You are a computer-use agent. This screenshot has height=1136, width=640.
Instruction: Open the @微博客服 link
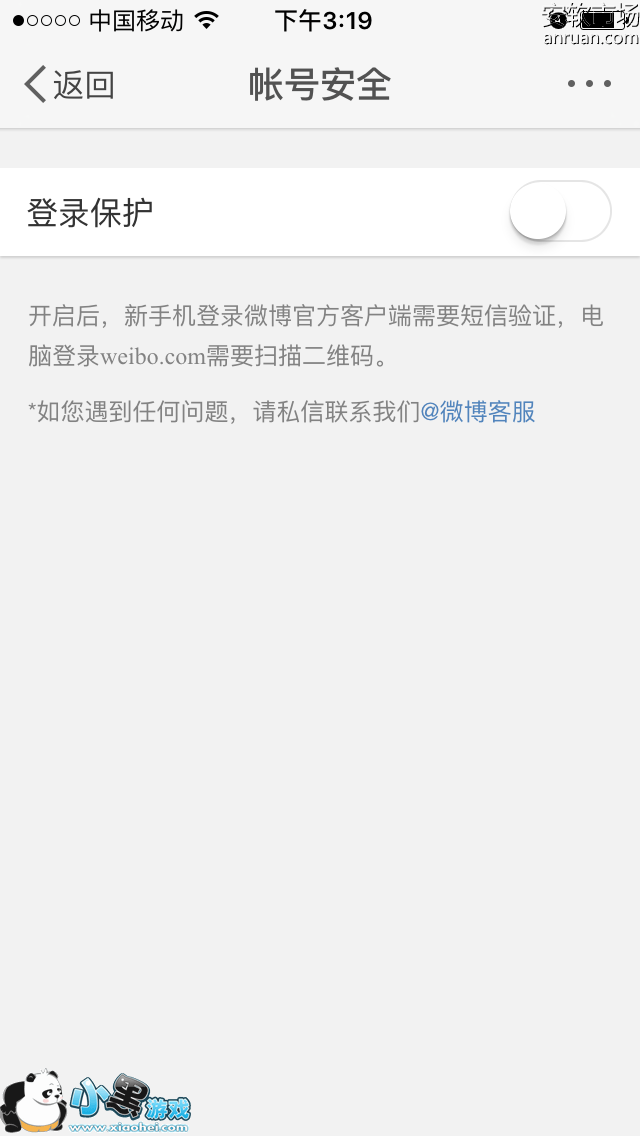click(478, 411)
